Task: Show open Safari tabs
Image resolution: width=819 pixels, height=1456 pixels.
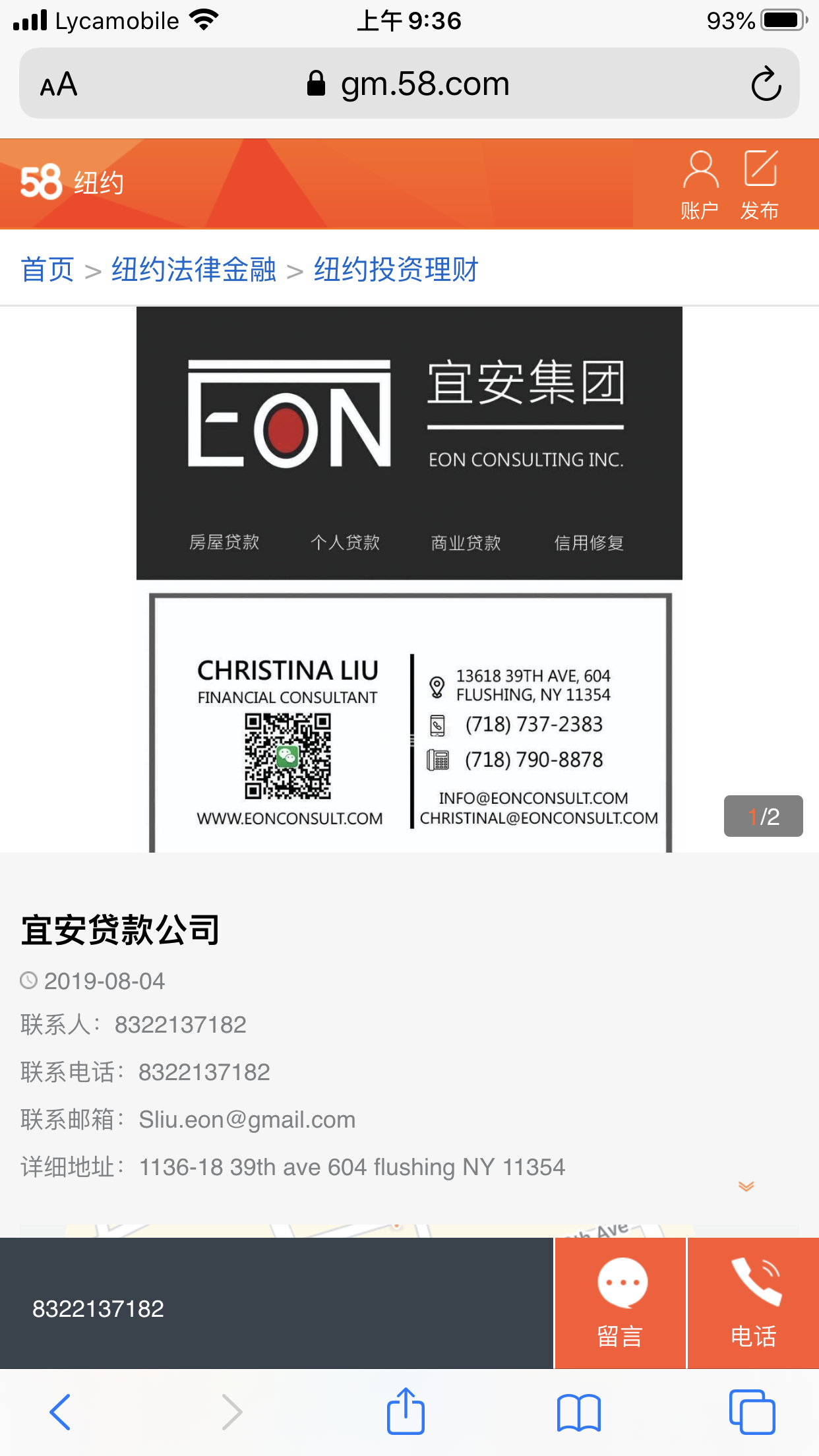Action: tap(752, 1412)
